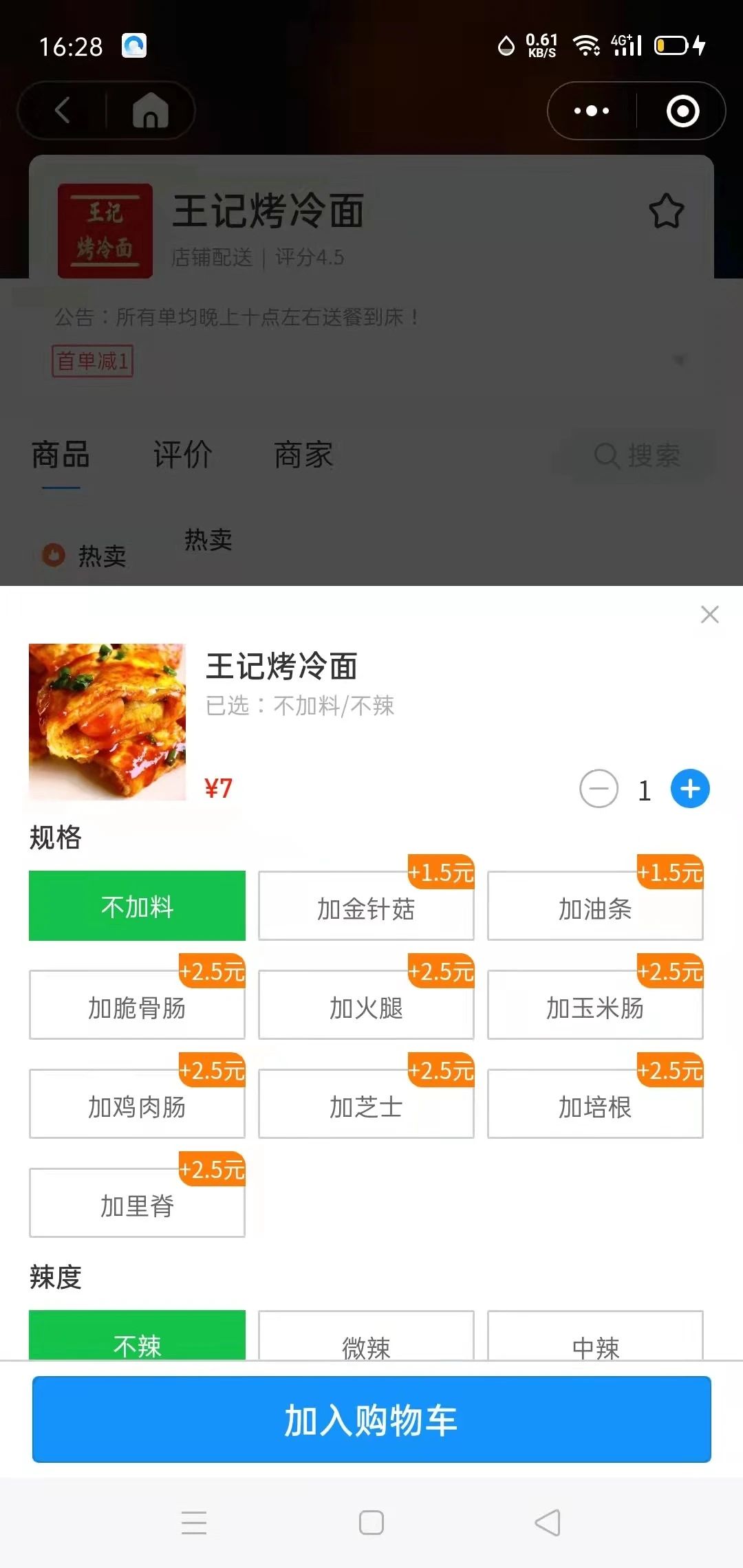This screenshot has width=743, height=1568.
Task: Select 加脆骨肠 option
Action: [137, 1005]
